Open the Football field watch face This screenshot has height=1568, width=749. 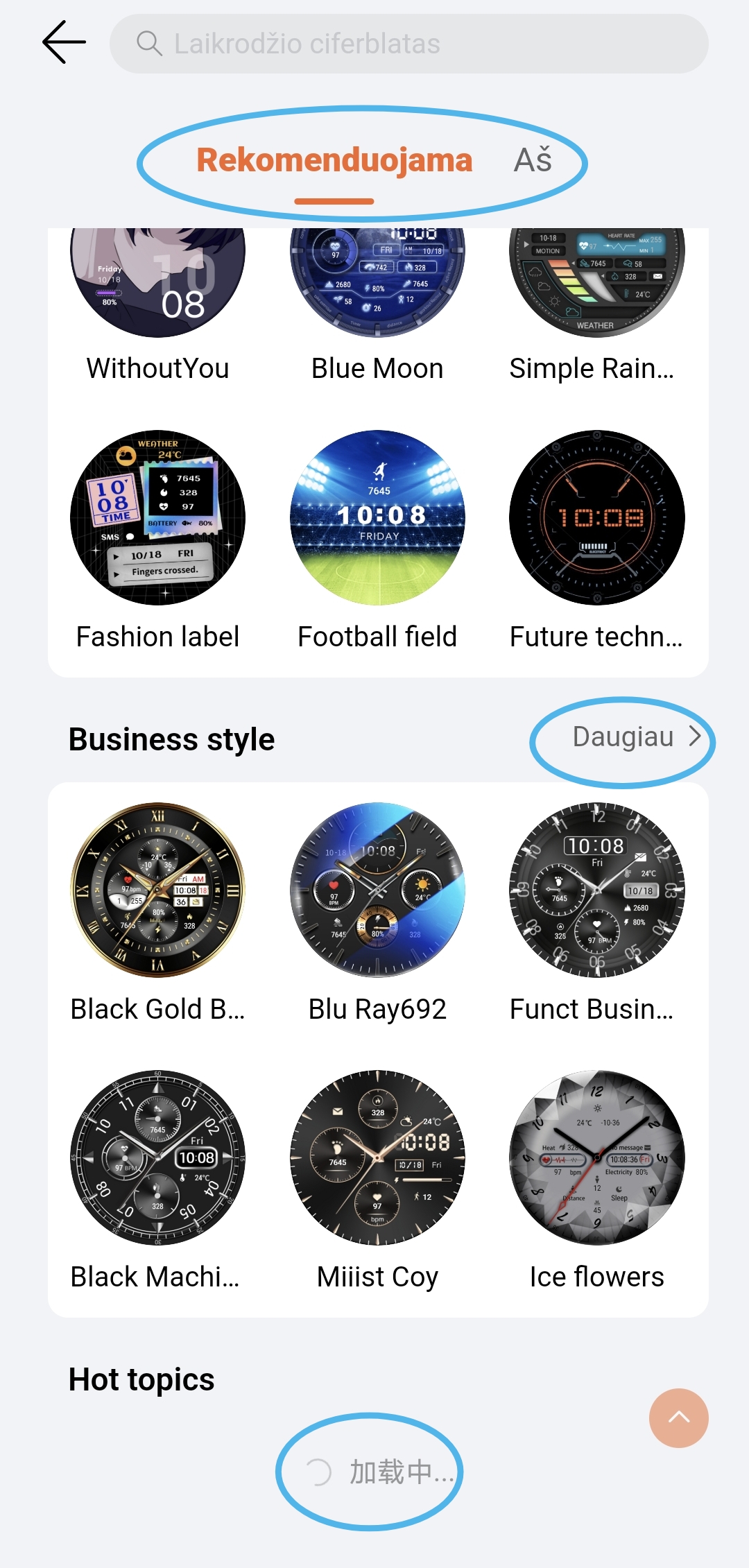(377, 518)
